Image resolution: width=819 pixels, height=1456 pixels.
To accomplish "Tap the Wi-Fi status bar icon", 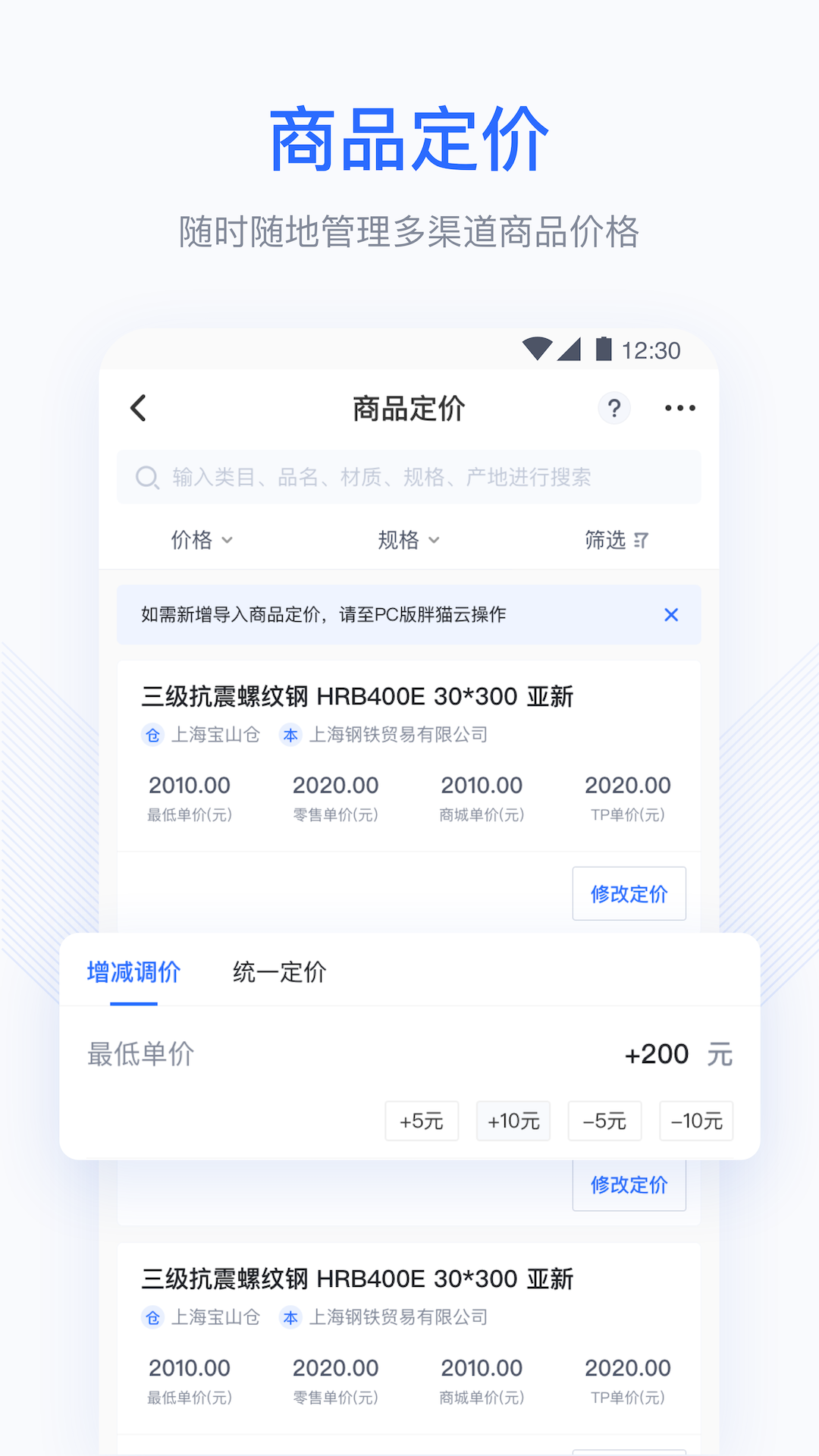I will click(536, 350).
